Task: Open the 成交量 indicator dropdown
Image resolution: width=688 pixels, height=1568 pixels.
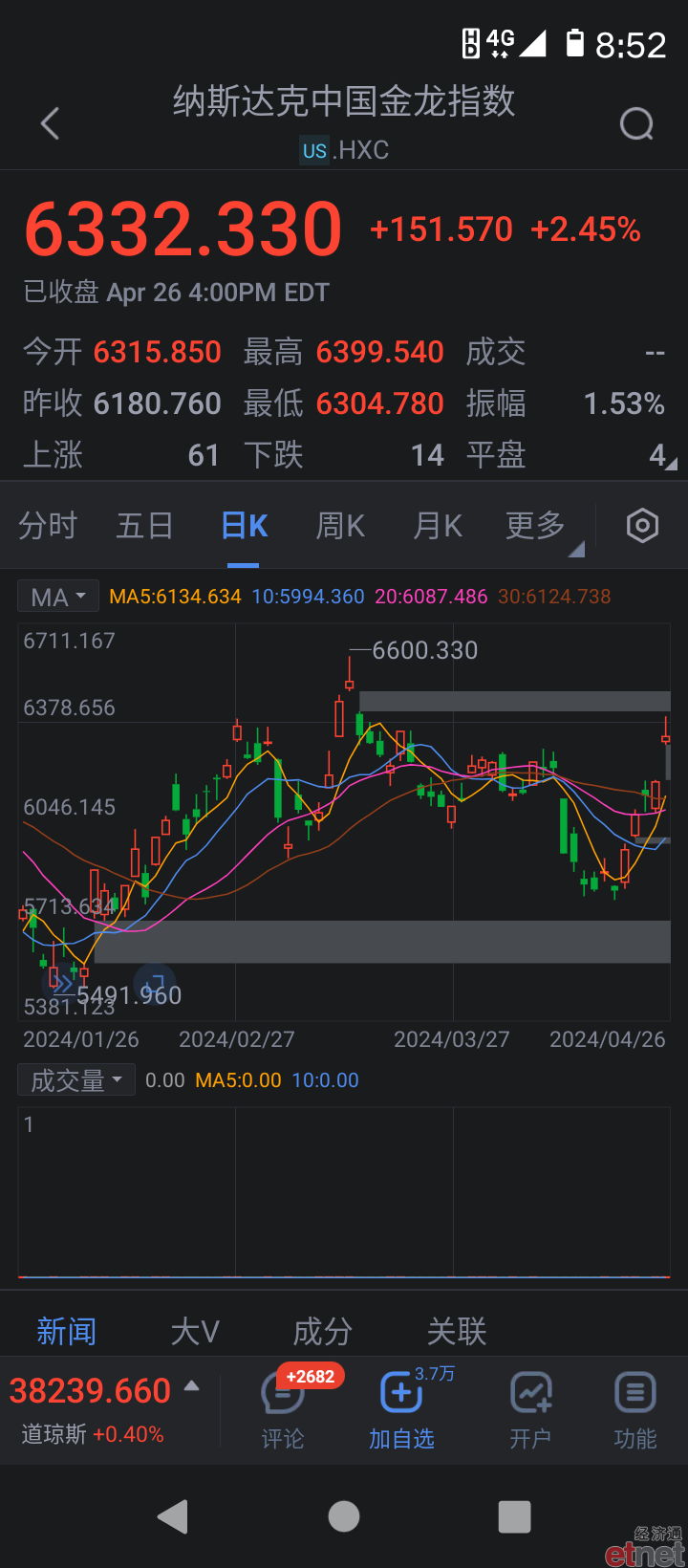Action: [x=76, y=1080]
